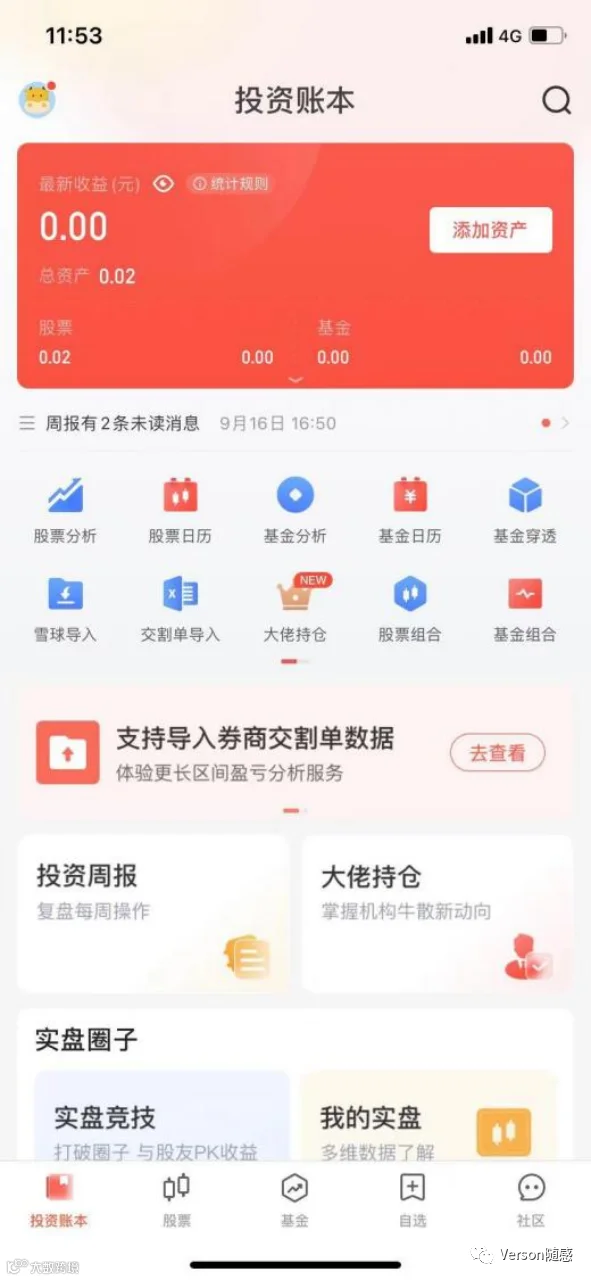Tap the 添加资产 button
Image resolution: width=591 pixels, height=1280 pixels.
coord(490,230)
